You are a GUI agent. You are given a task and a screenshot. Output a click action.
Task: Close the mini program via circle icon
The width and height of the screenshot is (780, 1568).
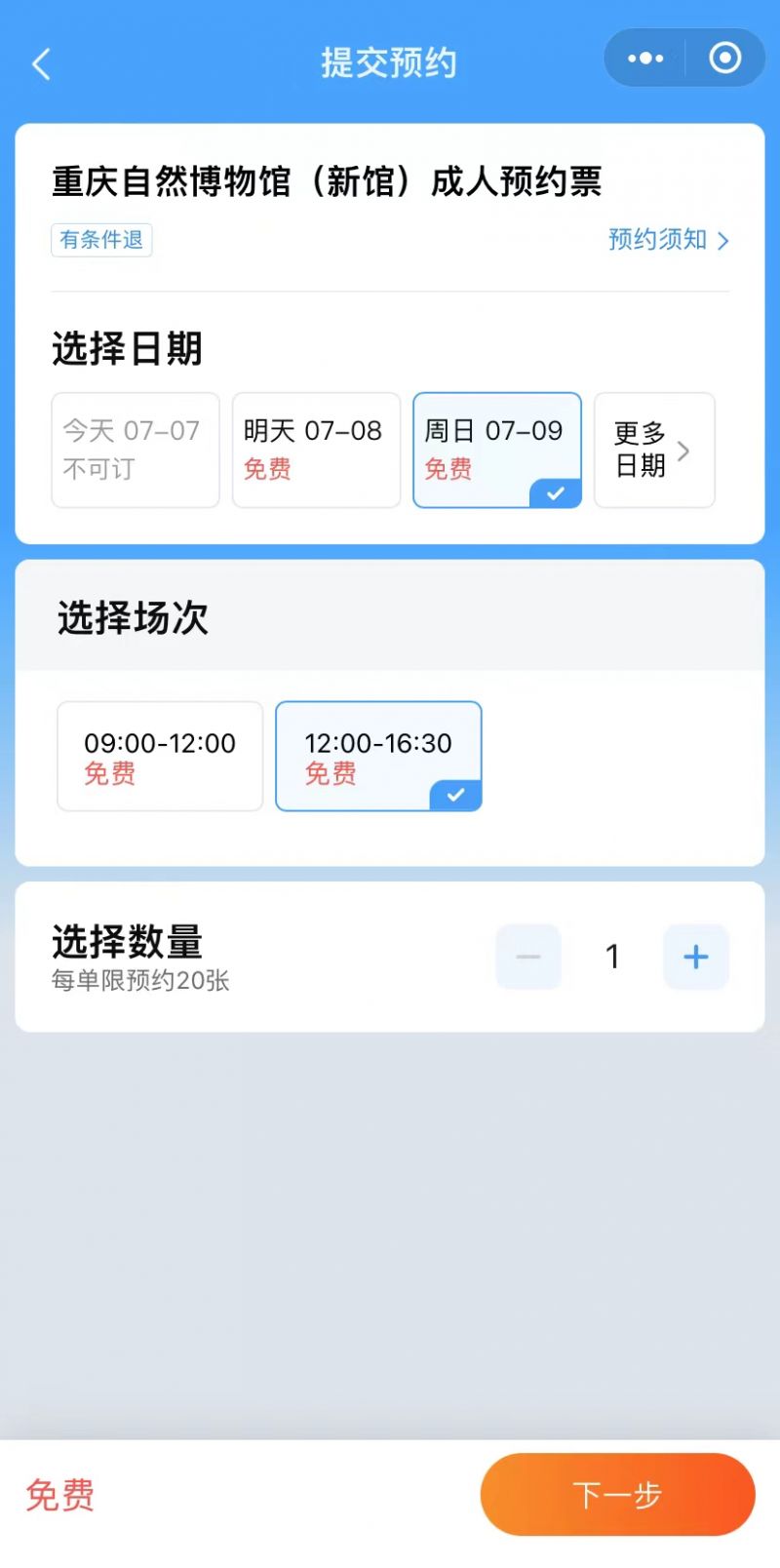[x=724, y=59]
